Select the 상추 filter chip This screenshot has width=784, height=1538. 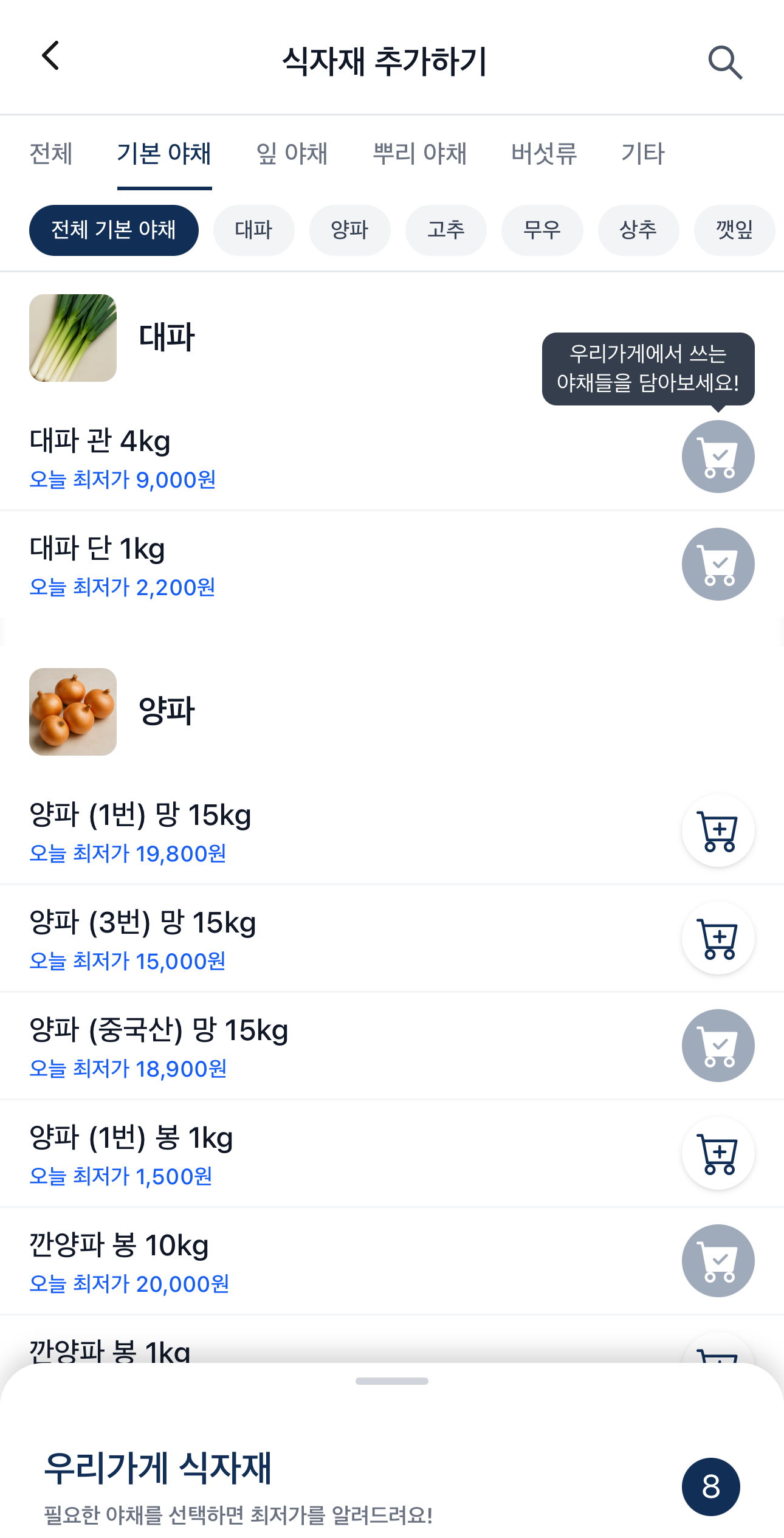pos(638,230)
